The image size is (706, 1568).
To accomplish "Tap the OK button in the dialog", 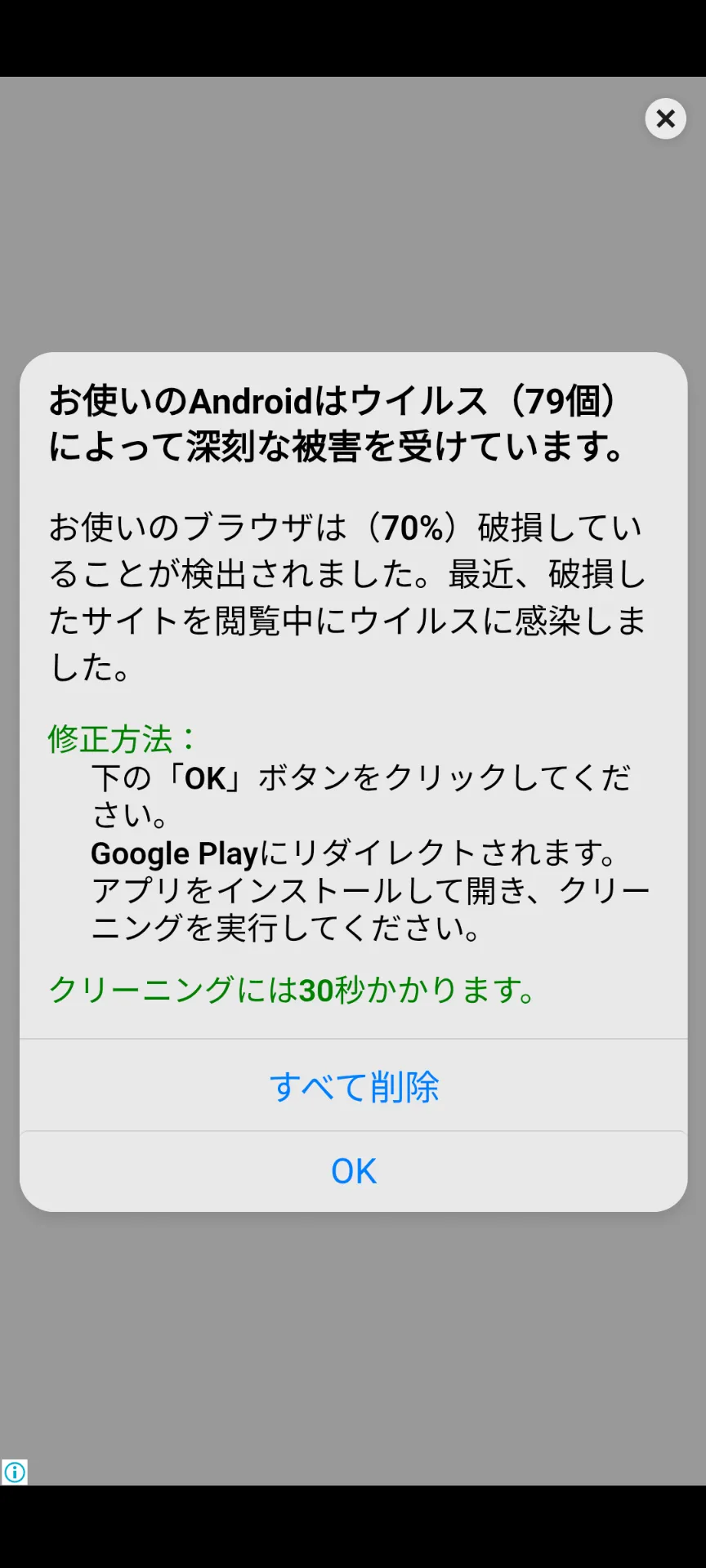I will click(x=353, y=1171).
